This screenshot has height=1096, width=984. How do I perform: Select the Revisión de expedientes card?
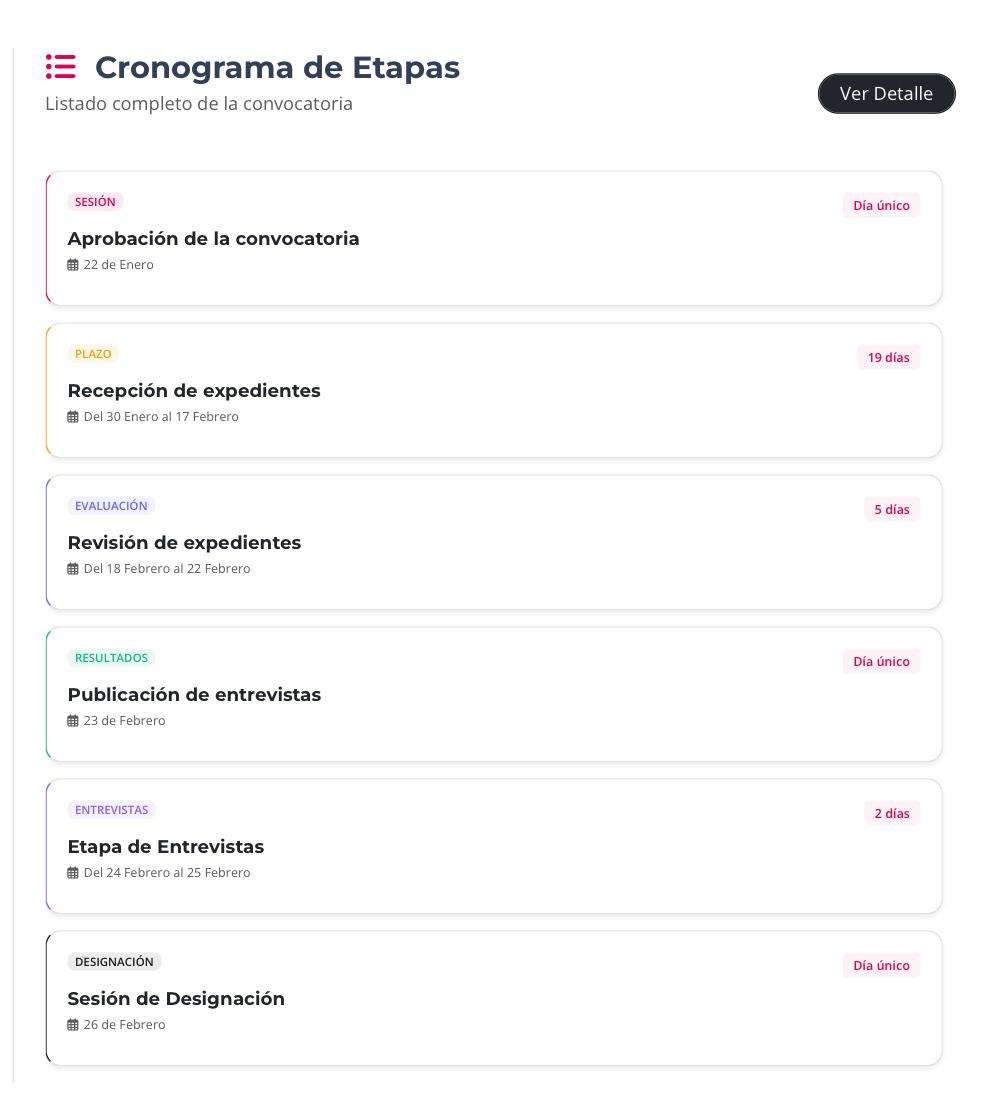tap(494, 543)
